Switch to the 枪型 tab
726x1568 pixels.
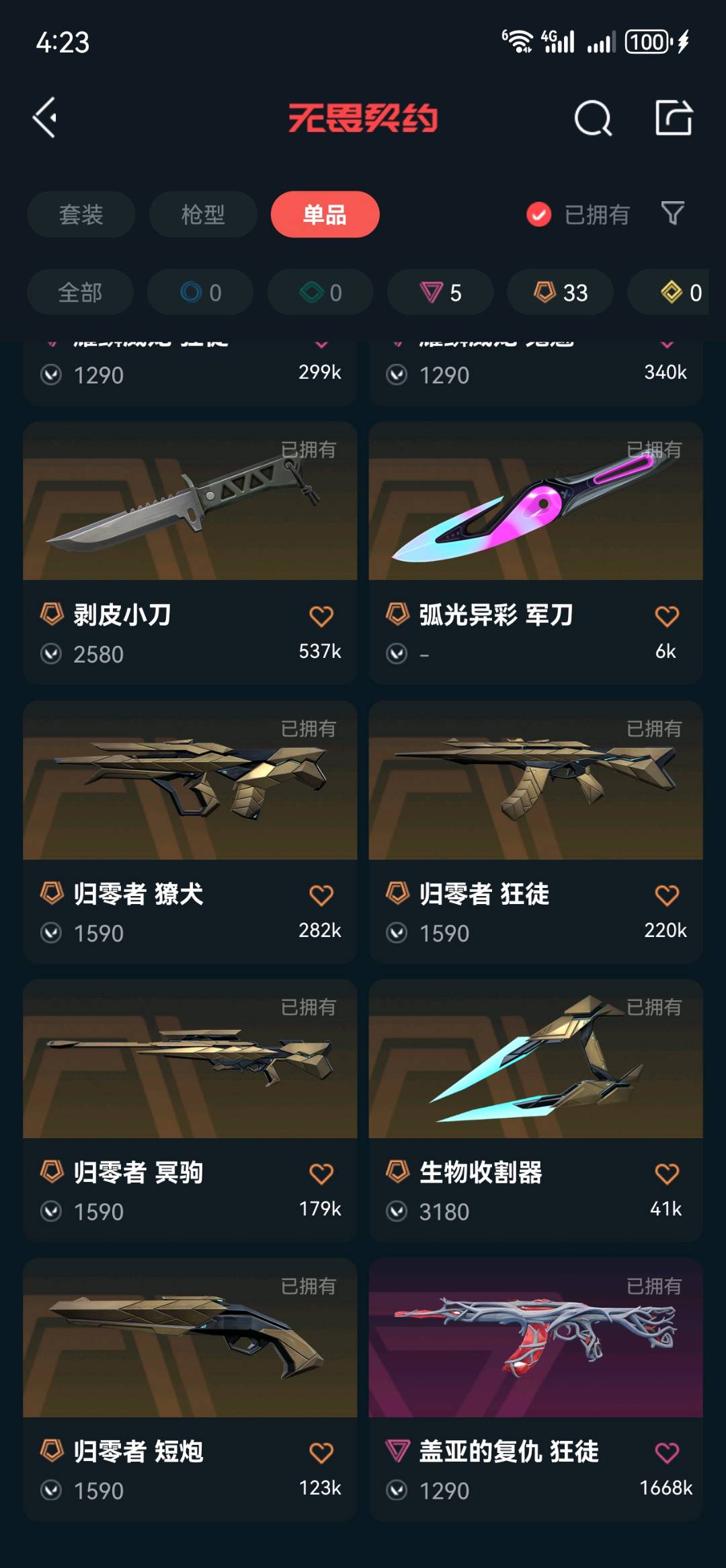(x=203, y=215)
